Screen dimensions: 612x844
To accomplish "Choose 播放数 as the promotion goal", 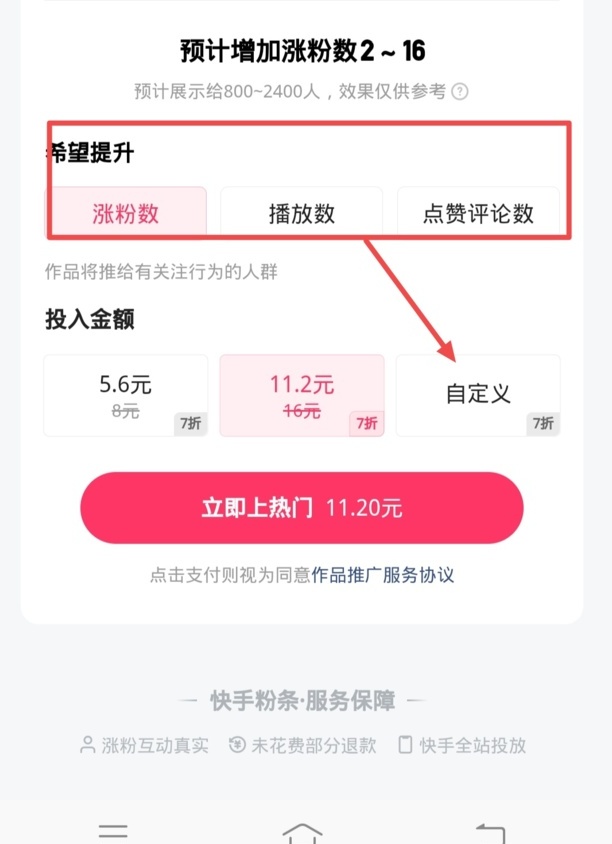I will [x=301, y=213].
